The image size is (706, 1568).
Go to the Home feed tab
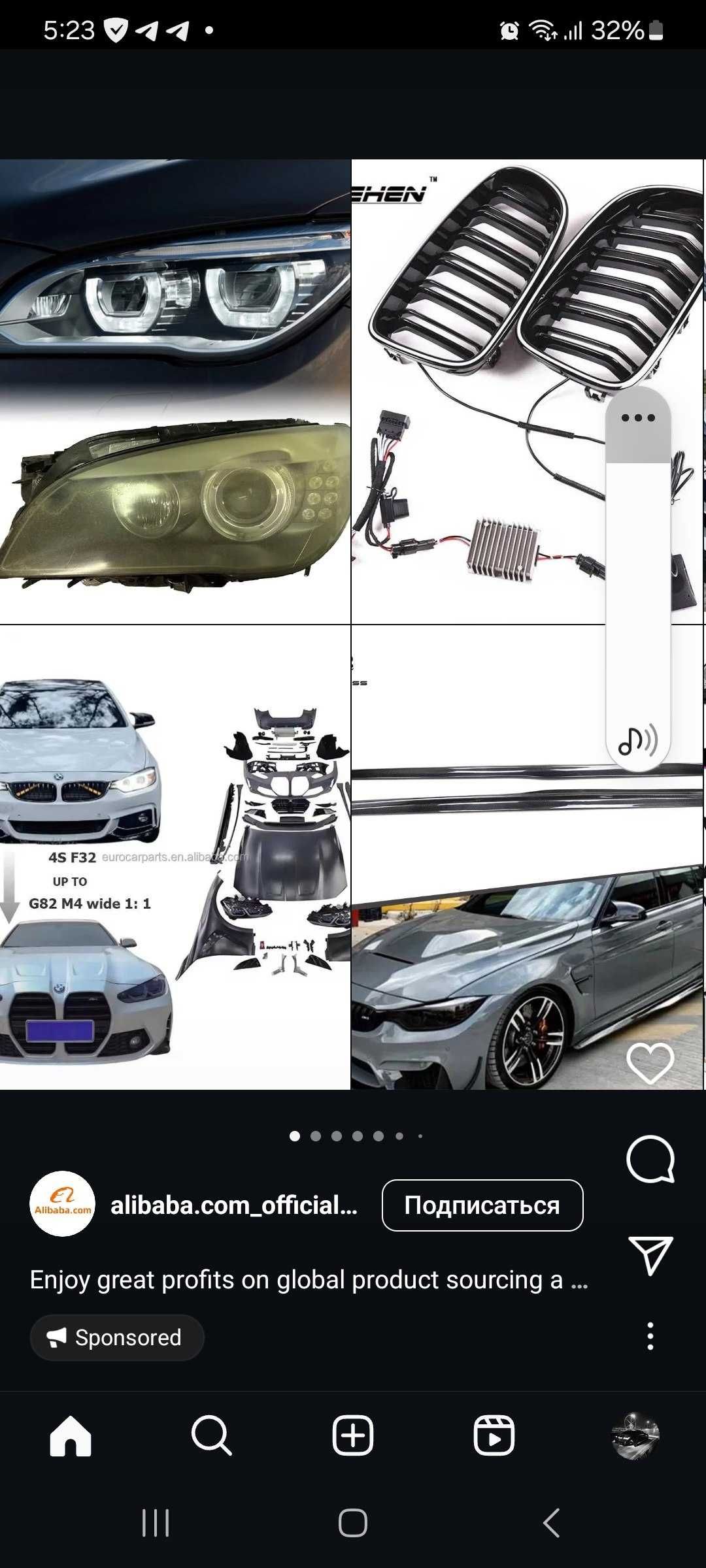coord(71,1435)
